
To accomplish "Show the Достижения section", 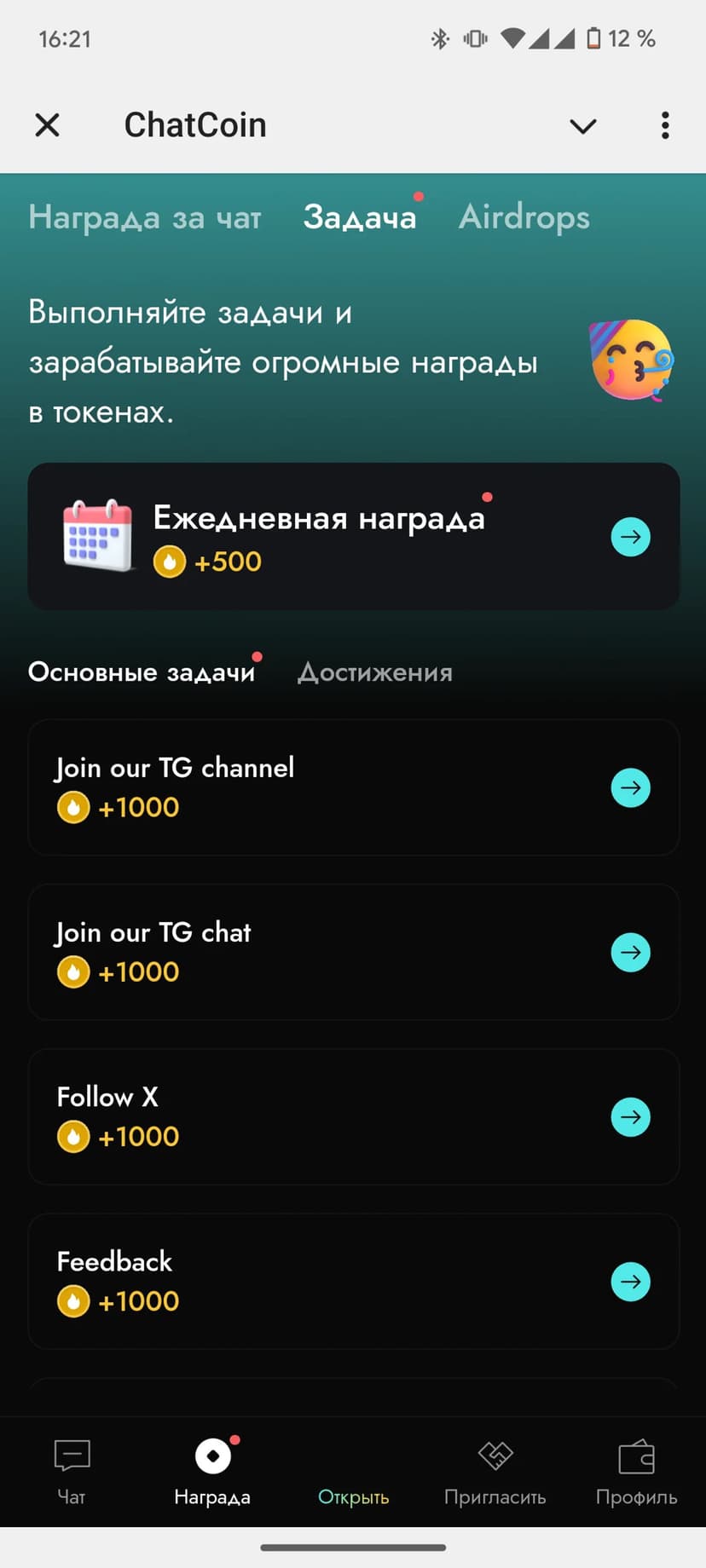I will click(x=374, y=672).
